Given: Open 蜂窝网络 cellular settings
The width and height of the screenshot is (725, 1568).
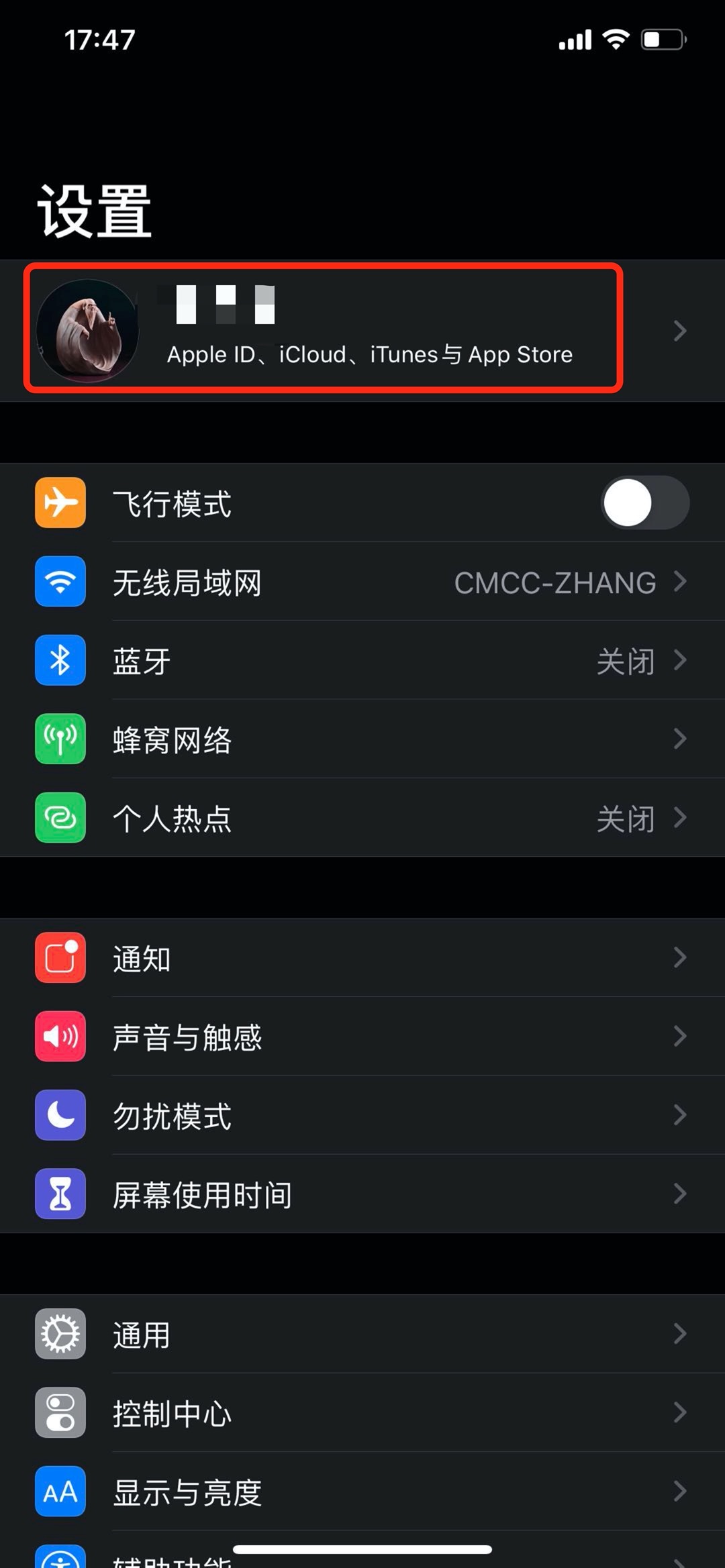Looking at the screenshot, I should point(362,739).
